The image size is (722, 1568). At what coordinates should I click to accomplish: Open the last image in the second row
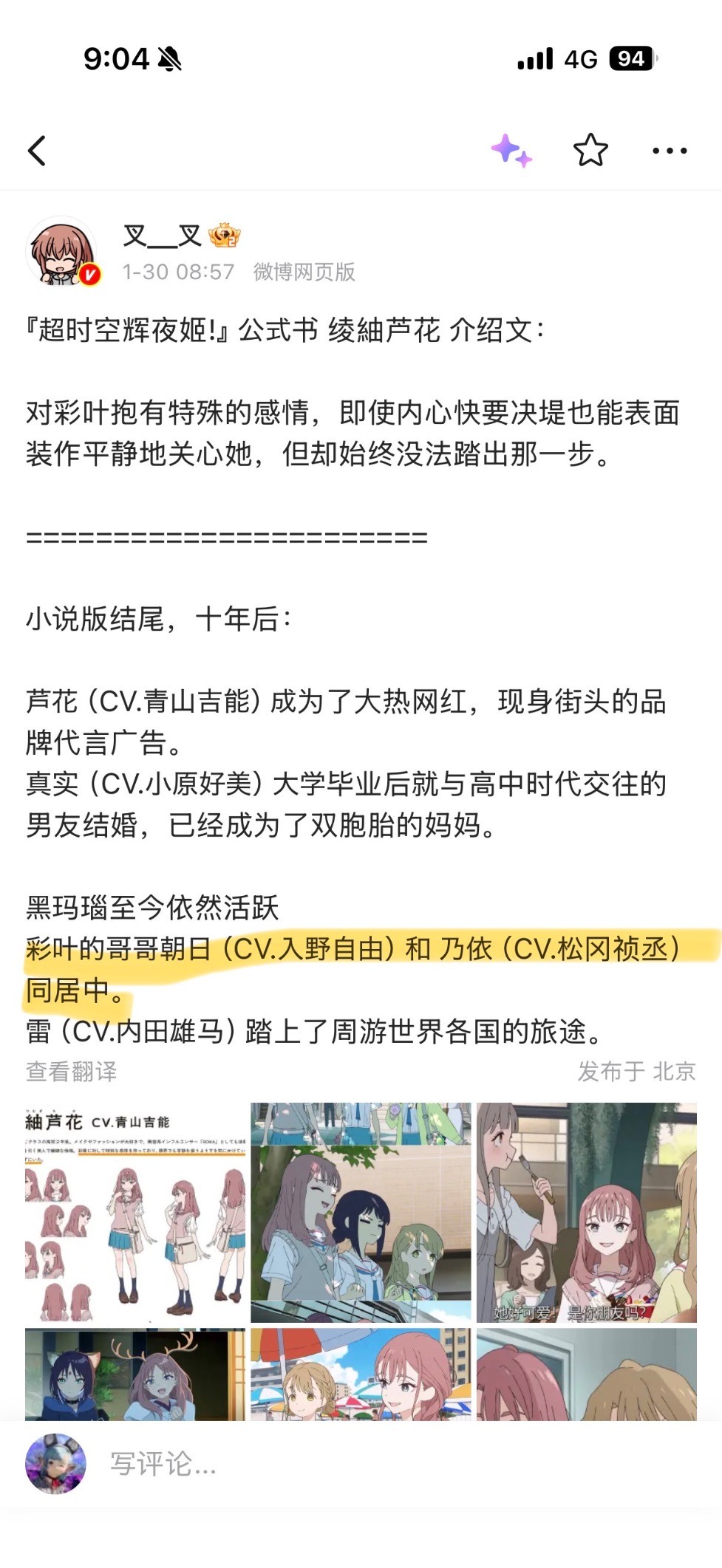pos(586,1374)
